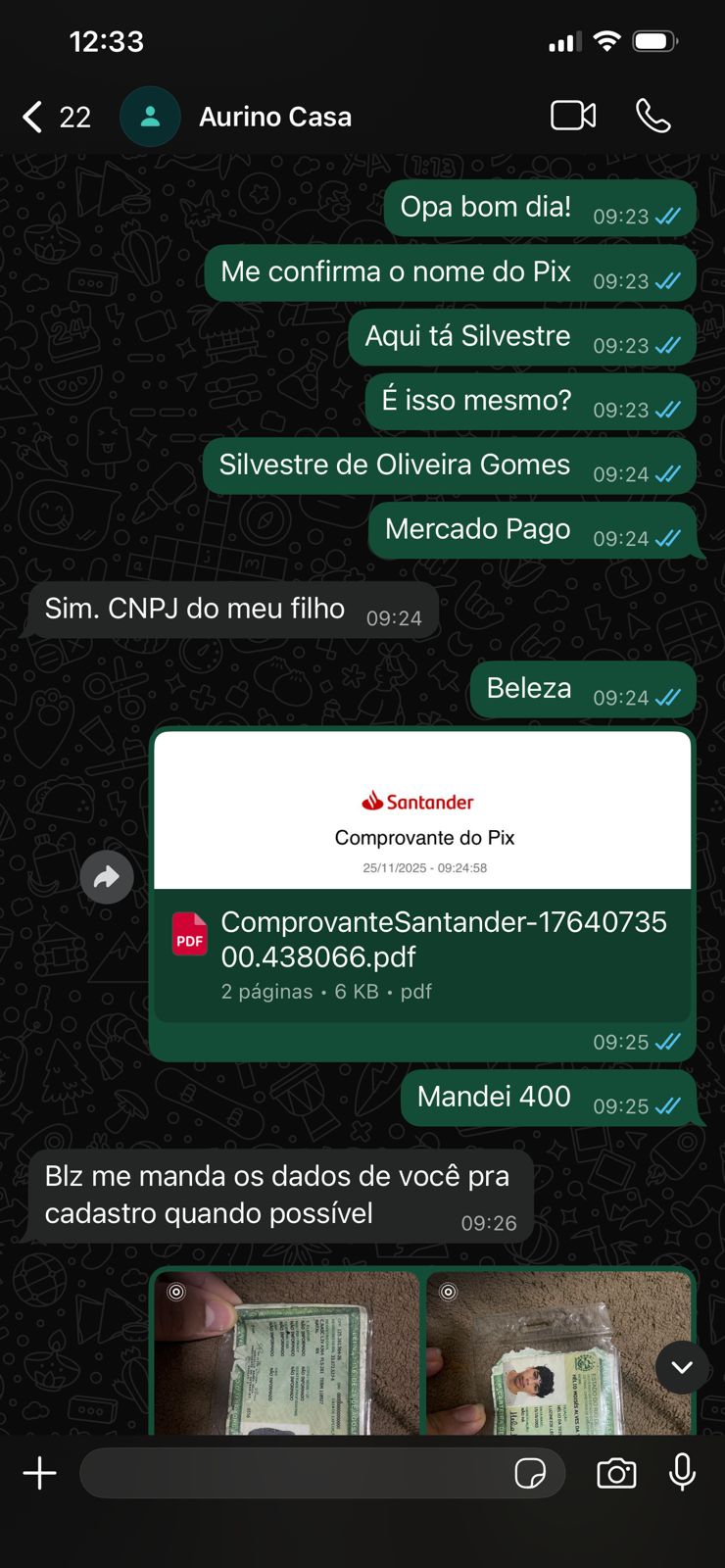Open the camera to take a photo
This screenshot has width=725, height=1568.
click(x=616, y=1473)
